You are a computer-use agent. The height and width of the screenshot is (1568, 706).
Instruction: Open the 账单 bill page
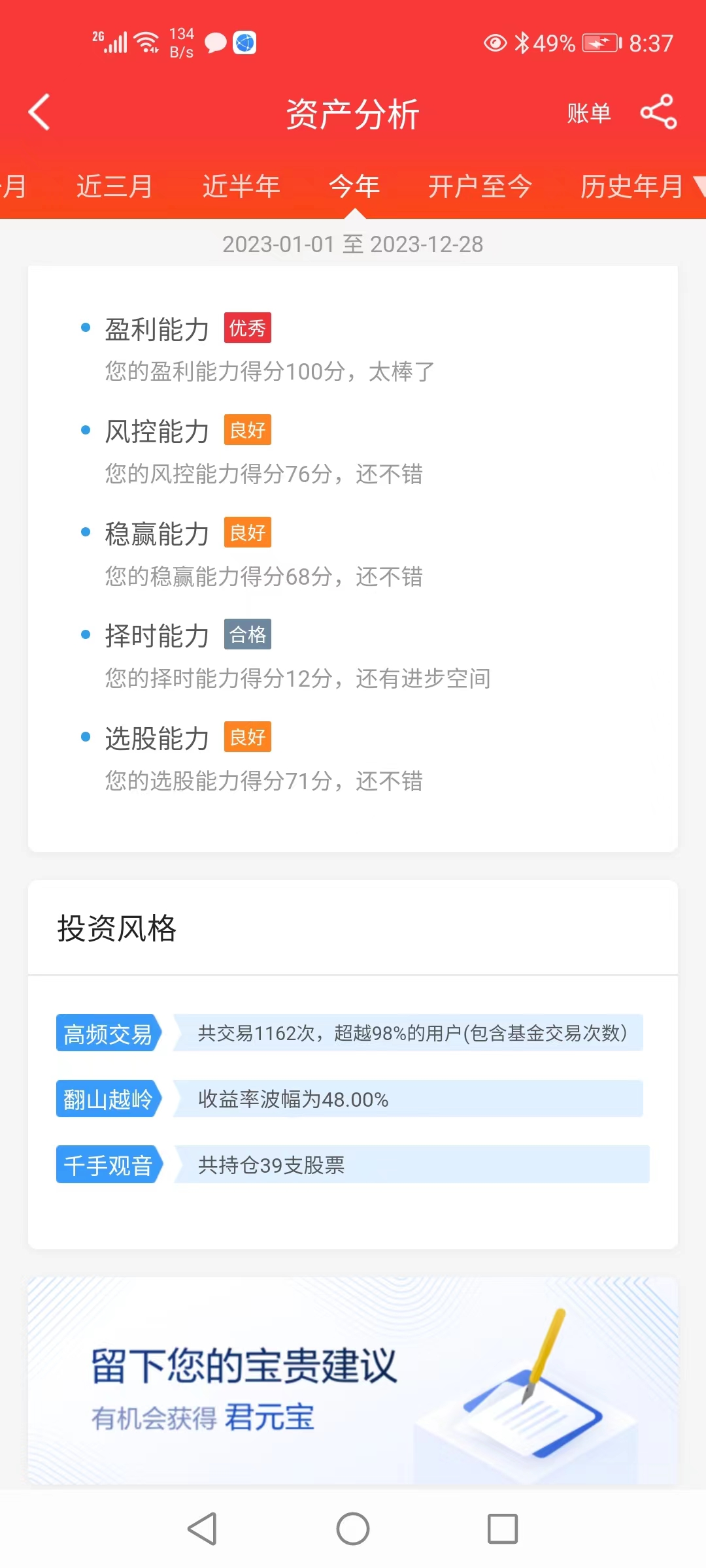(x=589, y=112)
